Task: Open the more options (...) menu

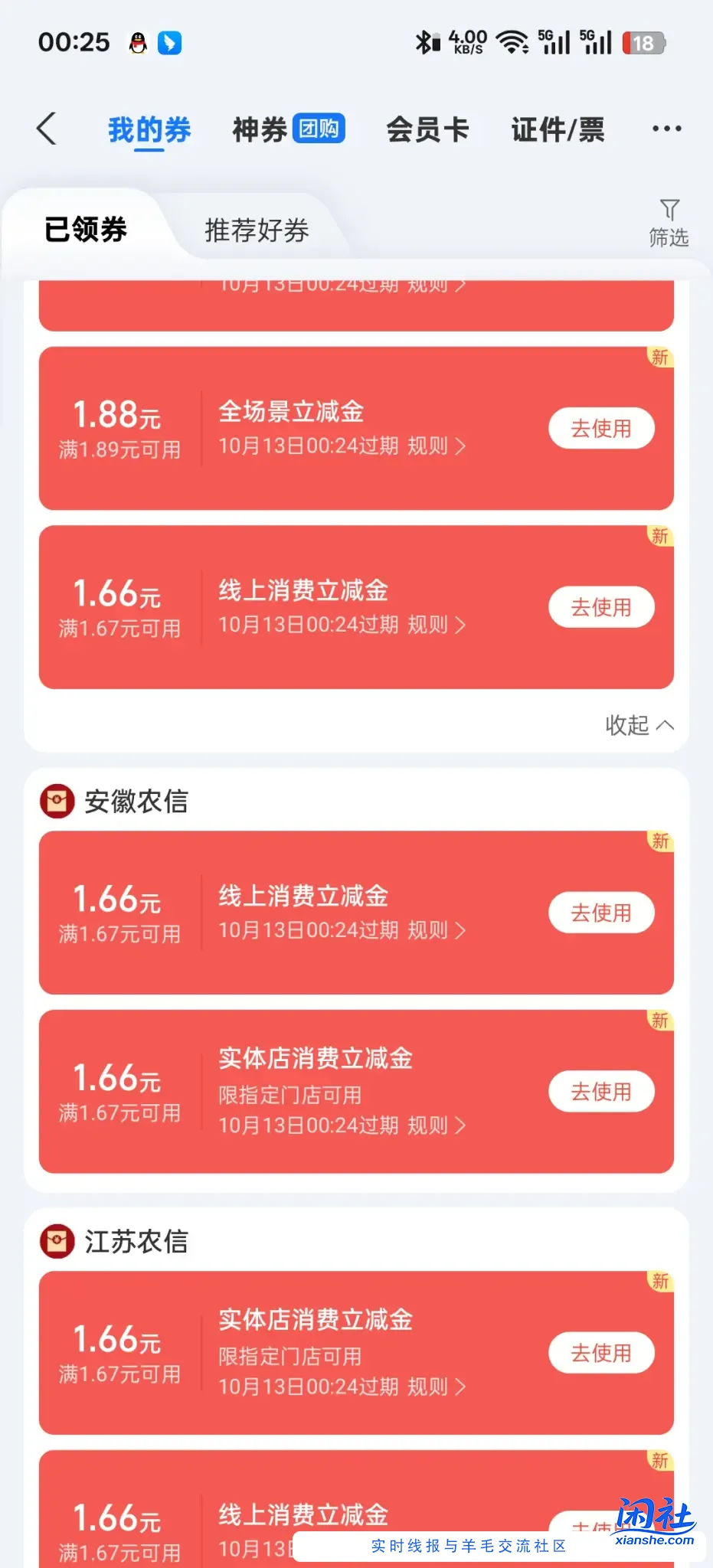Action: (x=666, y=129)
